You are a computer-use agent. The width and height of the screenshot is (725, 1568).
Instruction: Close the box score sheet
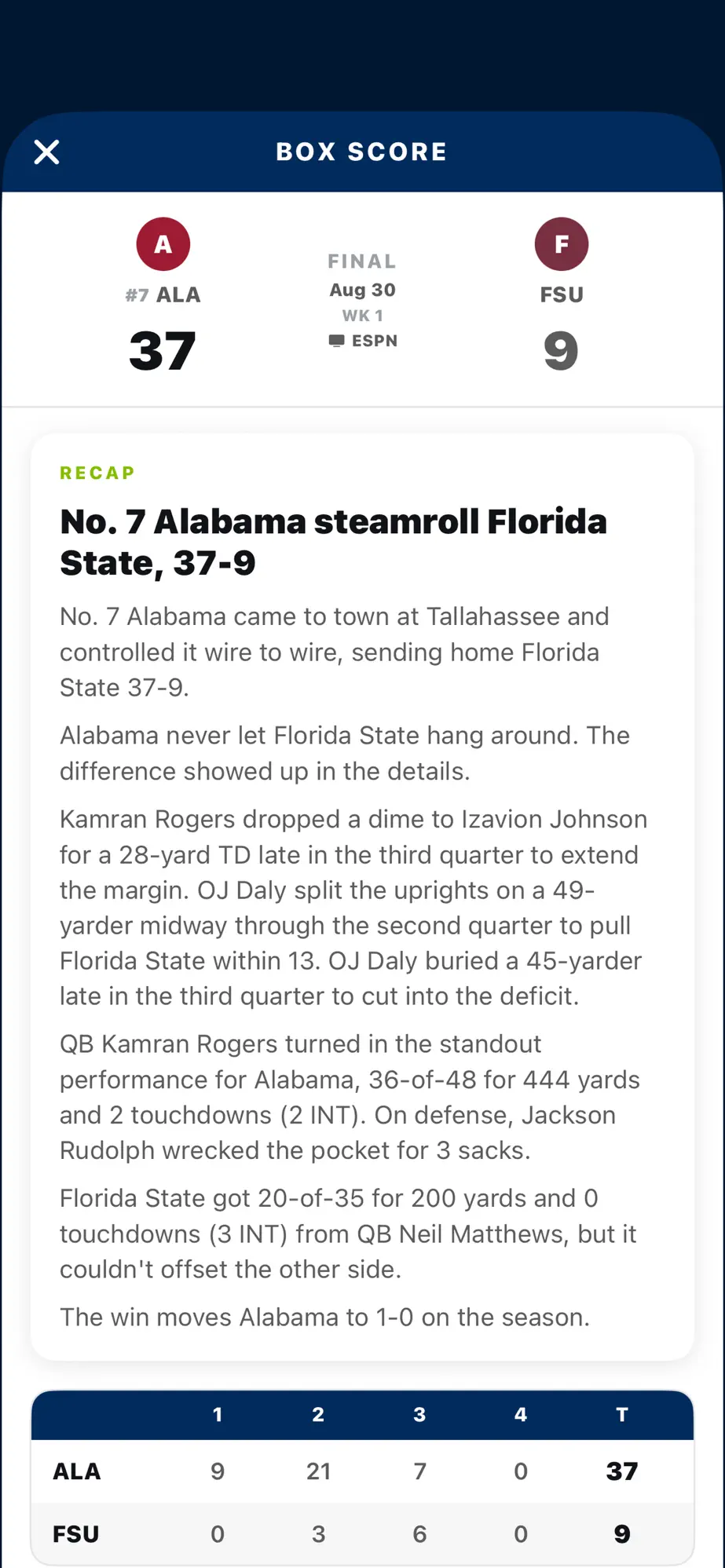click(x=47, y=152)
